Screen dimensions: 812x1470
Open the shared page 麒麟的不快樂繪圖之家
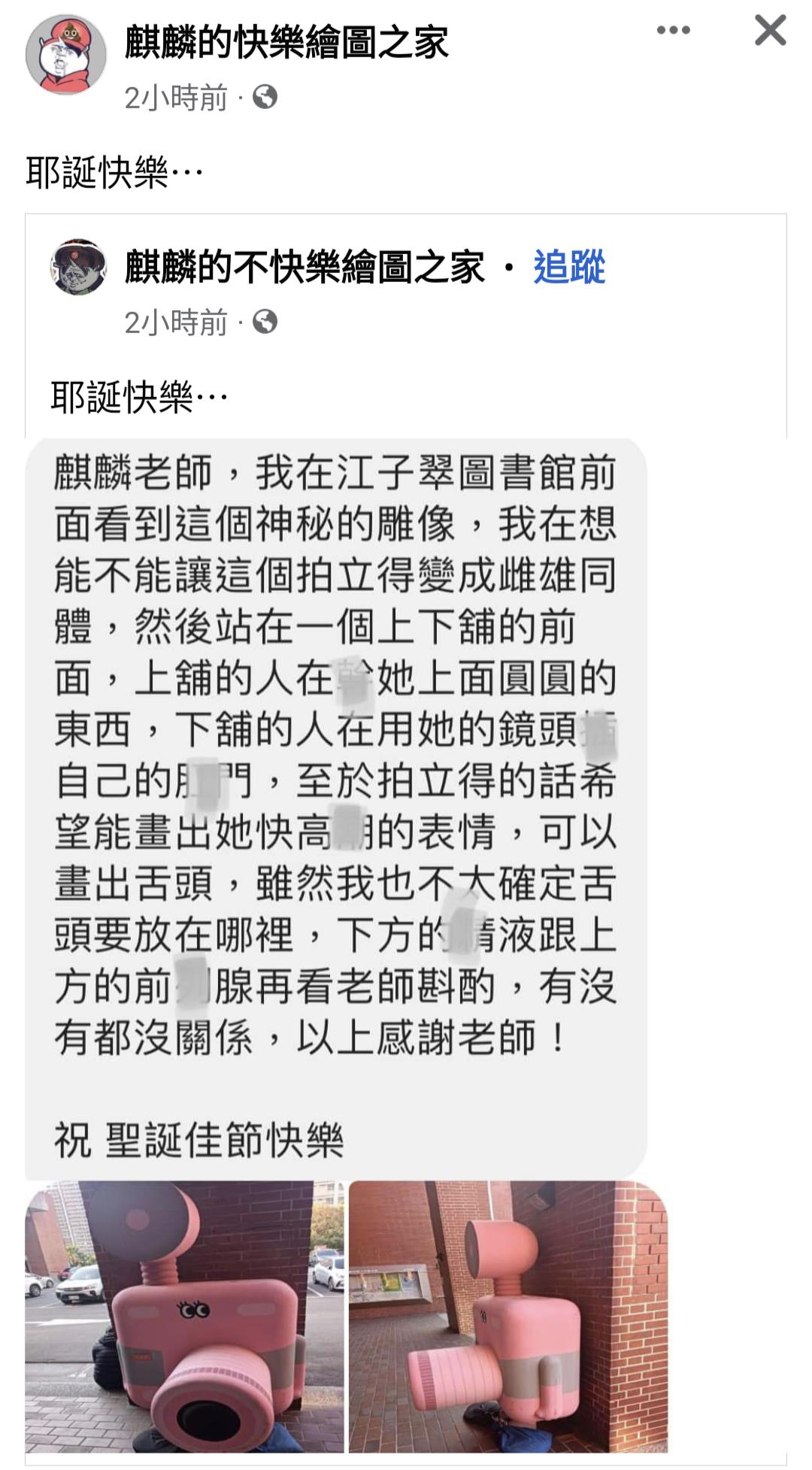tap(304, 268)
